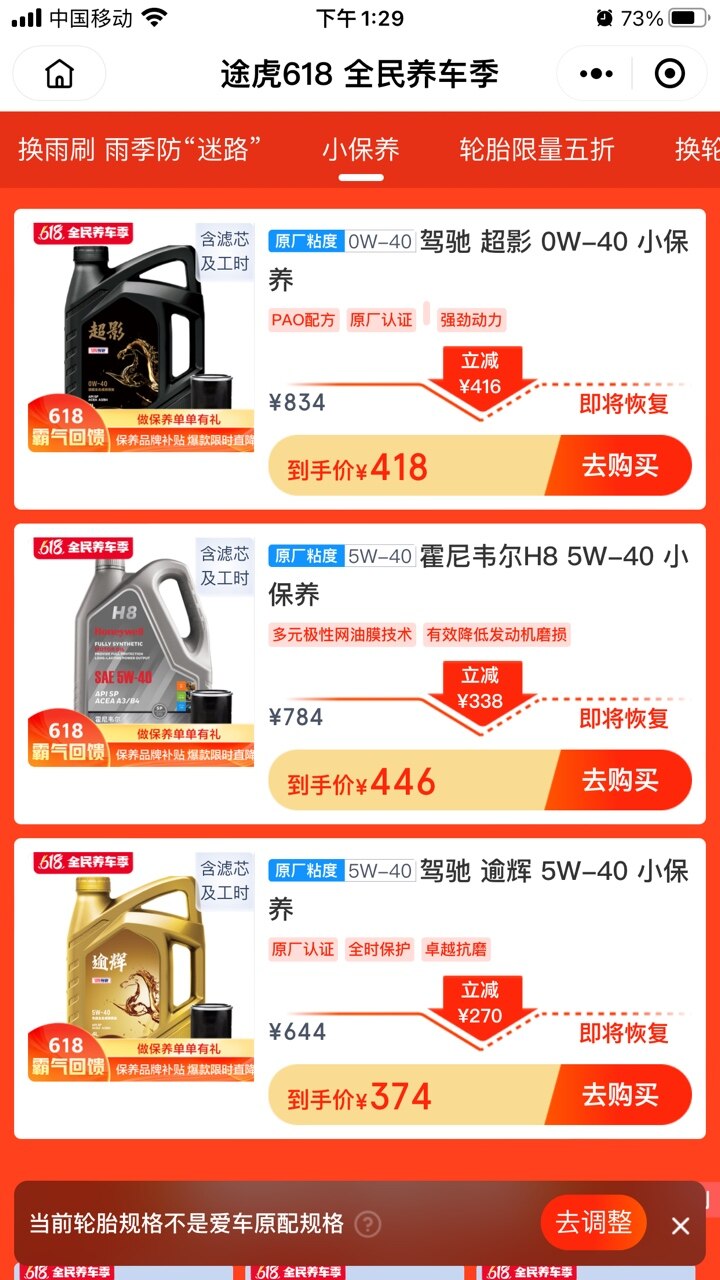720x1280 pixels.
Task: Open the 驾驰 逾辉 product image
Action: pyautogui.click(x=141, y=967)
